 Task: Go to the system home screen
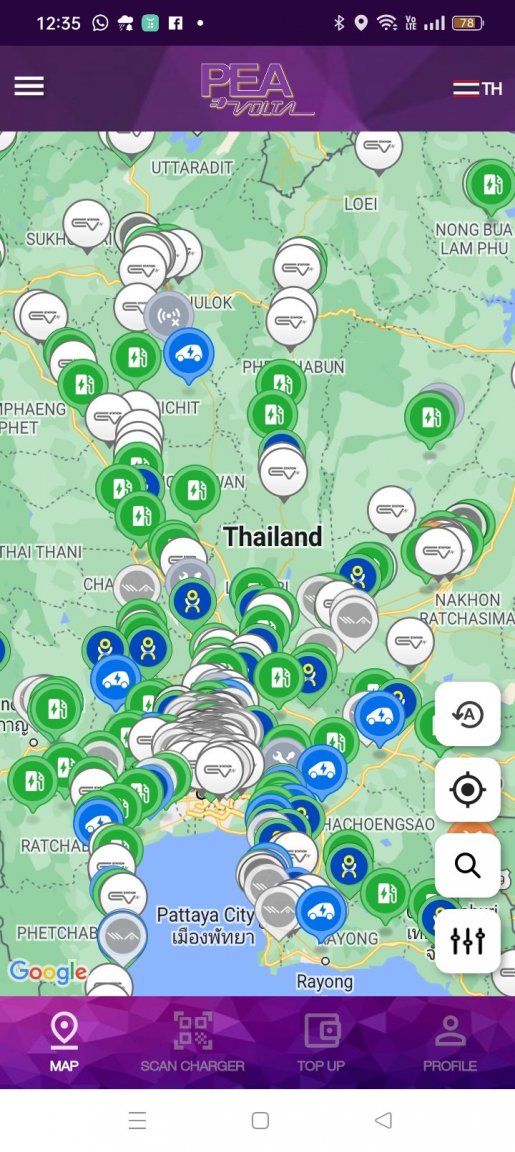pos(260,1120)
